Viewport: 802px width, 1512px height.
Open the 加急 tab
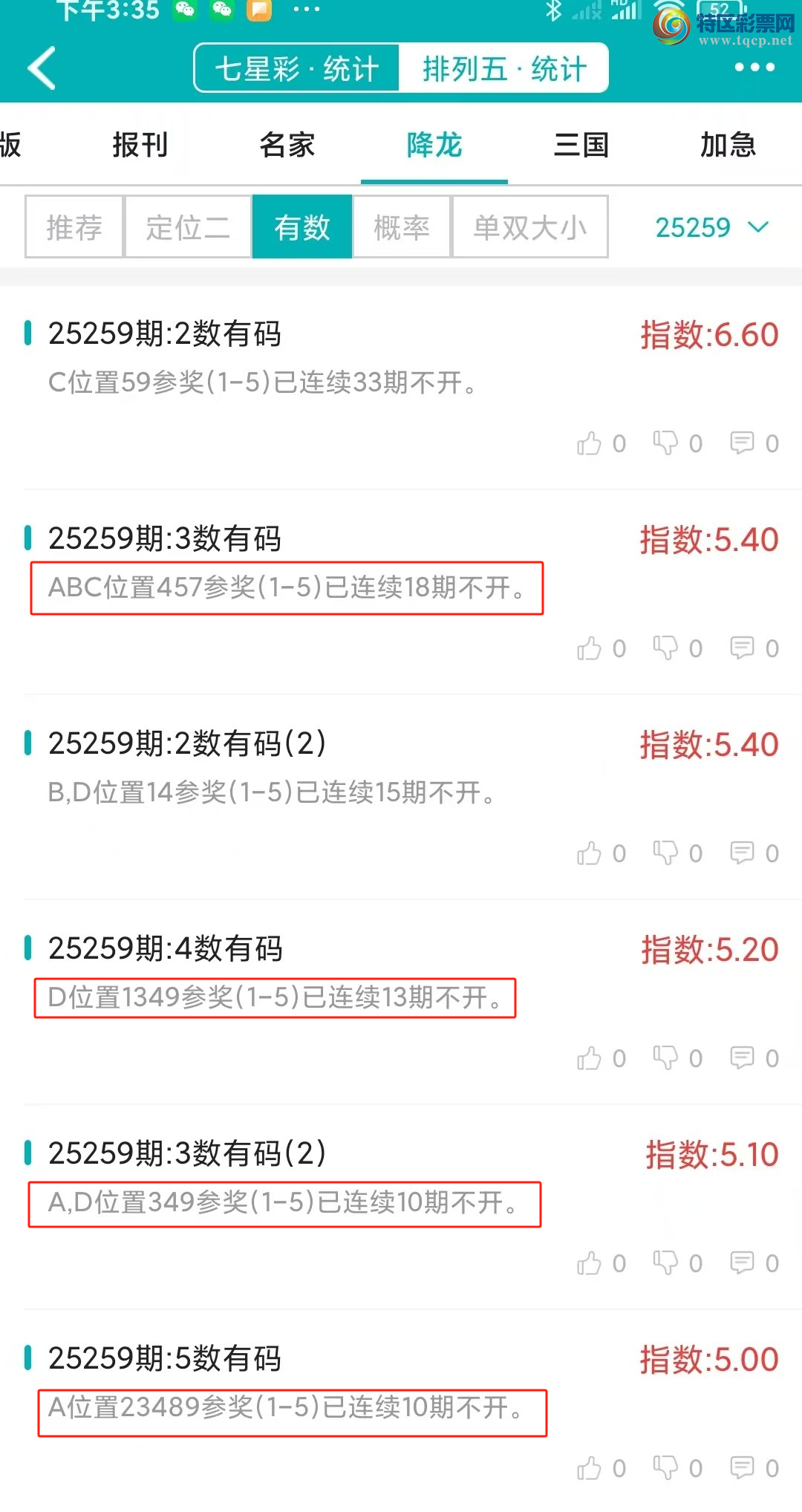[x=728, y=145]
